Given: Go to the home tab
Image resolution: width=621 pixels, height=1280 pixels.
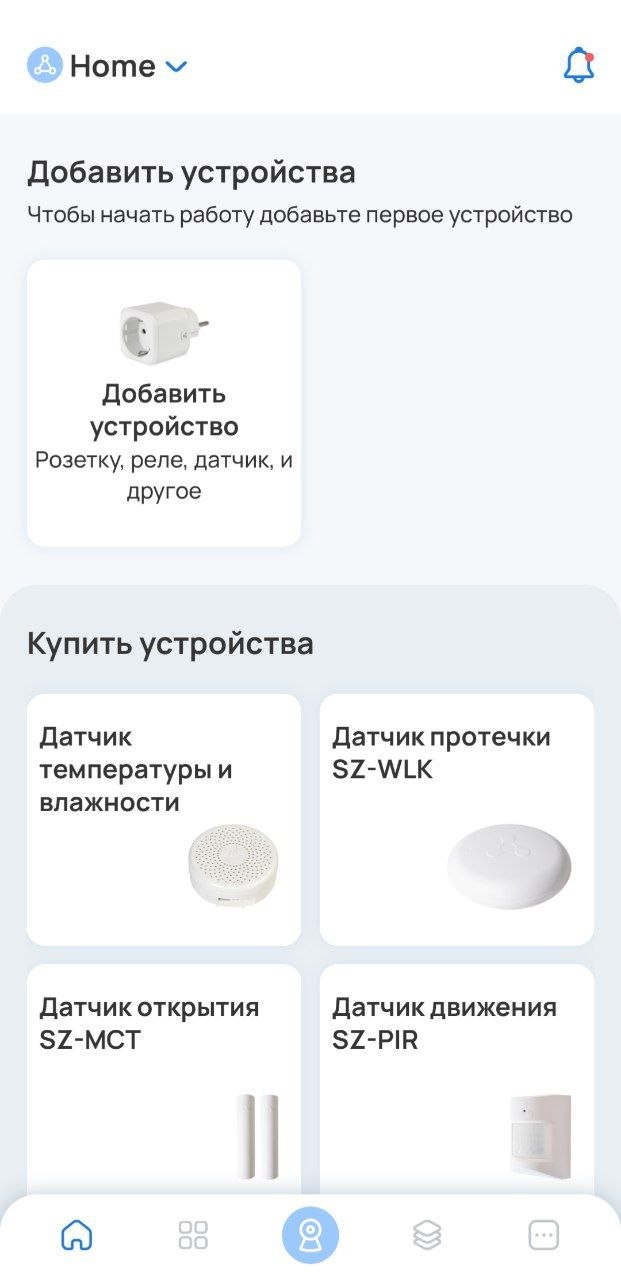Looking at the screenshot, I should pos(77,1235).
